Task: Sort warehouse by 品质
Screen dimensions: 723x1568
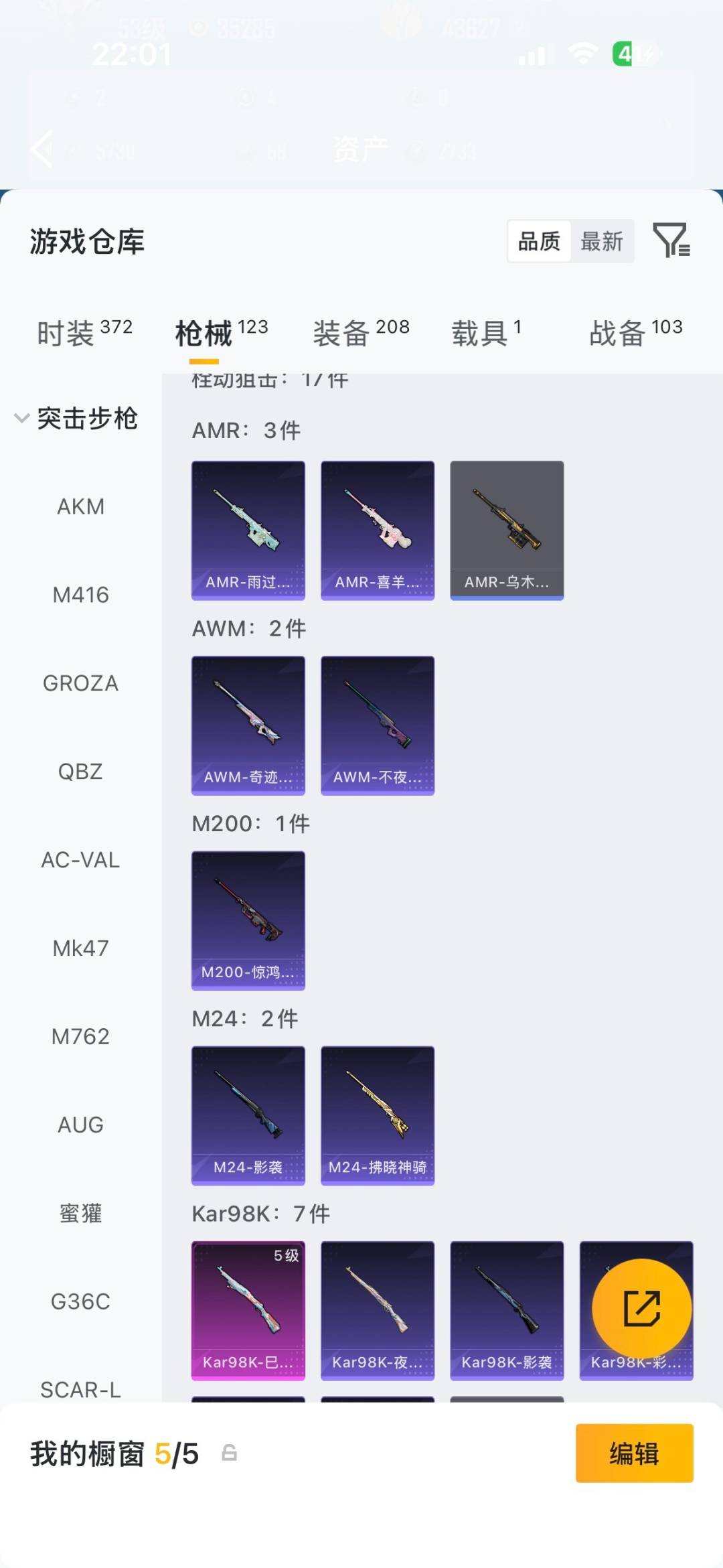Action: click(539, 241)
